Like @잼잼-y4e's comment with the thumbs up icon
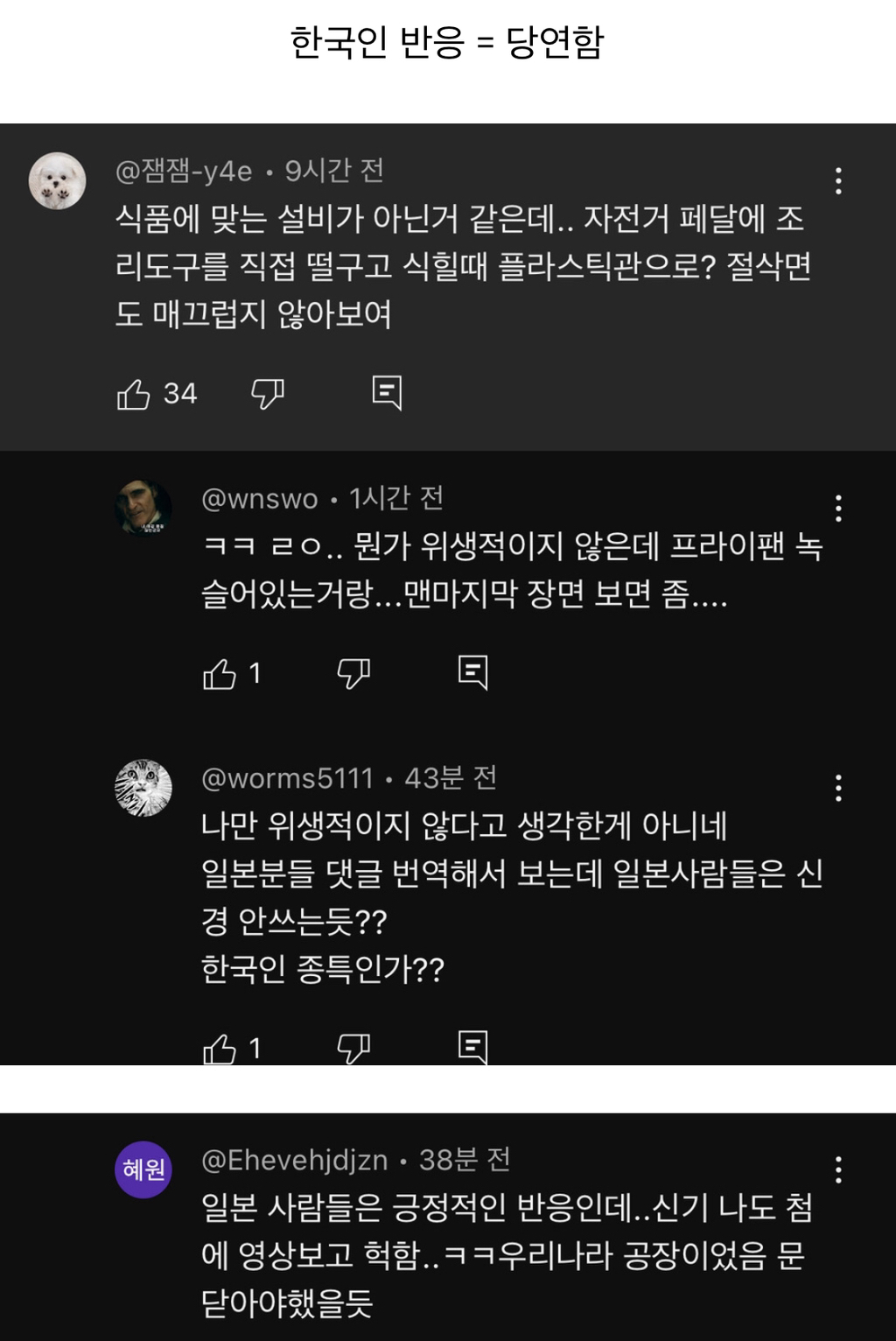 [x=136, y=394]
